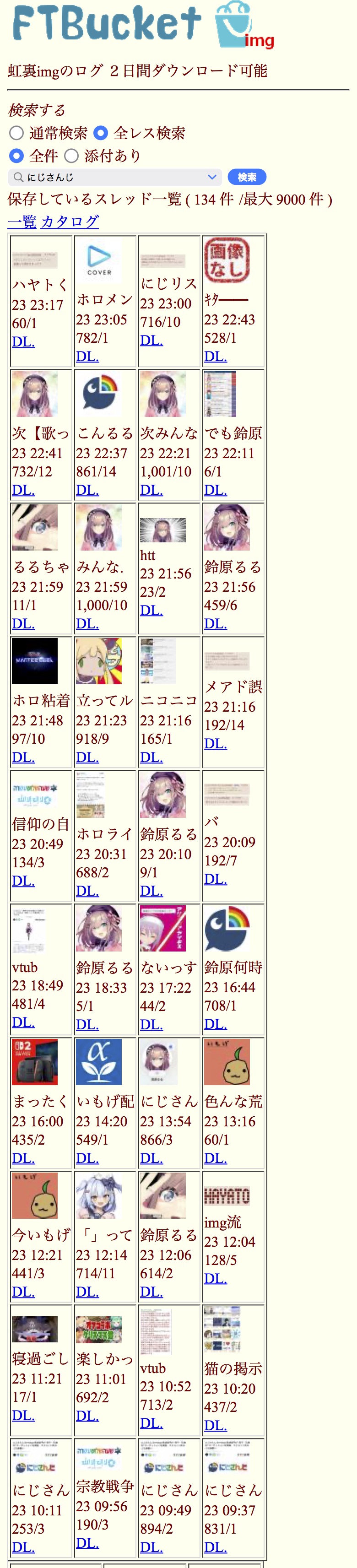Viewport: 357px width, 1568px height.
Task: Tap the blue 検索 button
Action: click(x=247, y=177)
